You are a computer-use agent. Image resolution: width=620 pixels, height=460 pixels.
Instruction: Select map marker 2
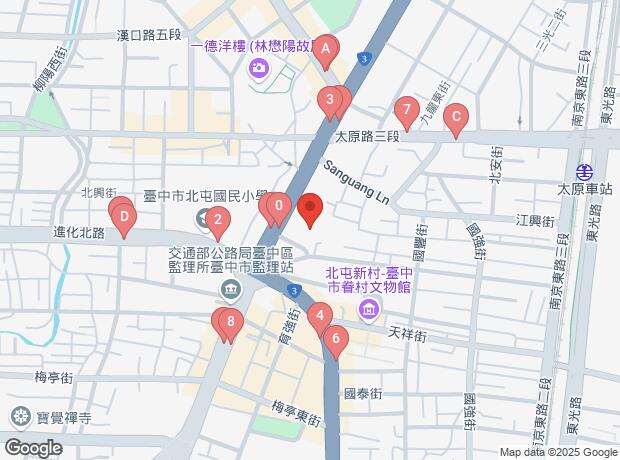(217, 220)
